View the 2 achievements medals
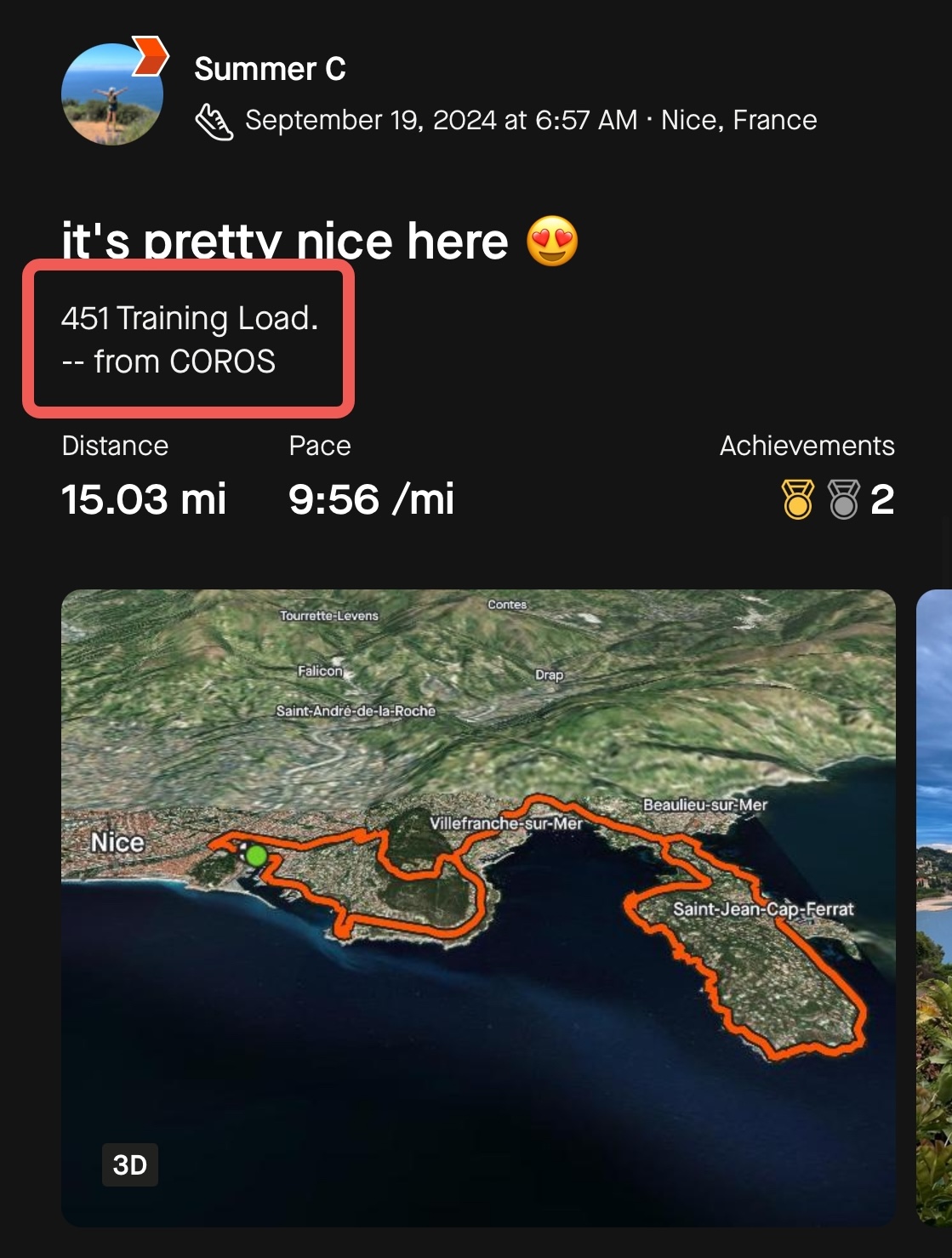Viewport: 952px width, 1258px height. coord(836,499)
